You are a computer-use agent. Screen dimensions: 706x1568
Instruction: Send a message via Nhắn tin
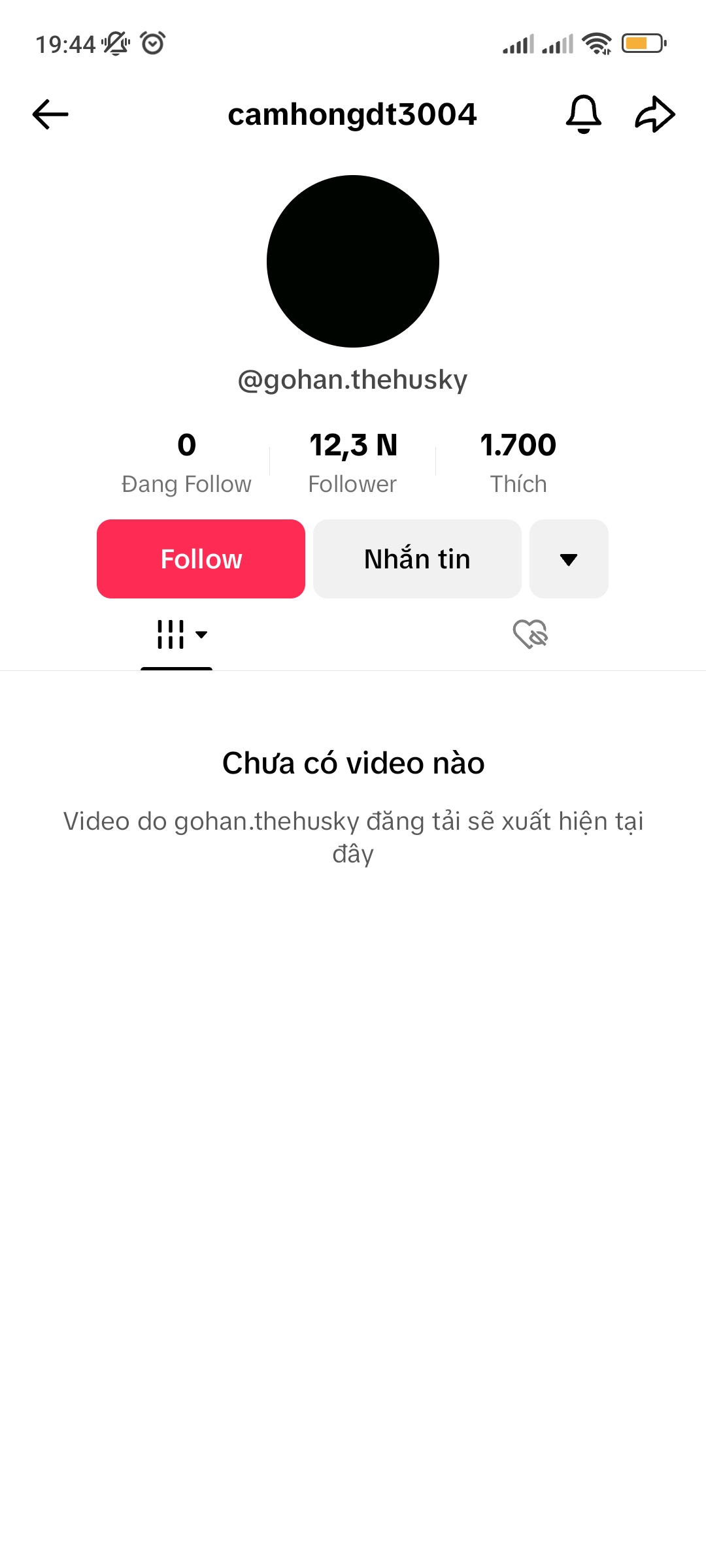(417, 559)
